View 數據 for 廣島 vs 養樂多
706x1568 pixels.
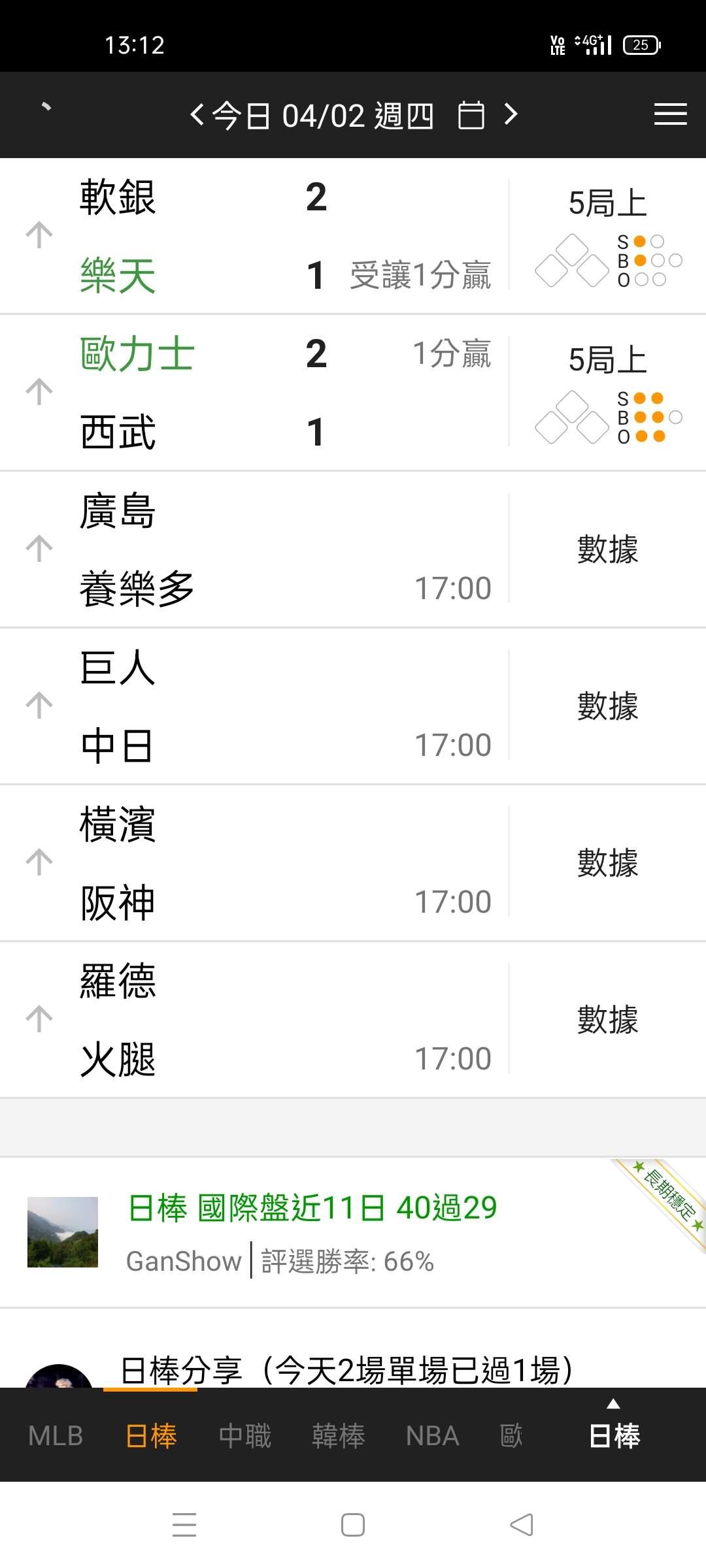click(607, 549)
